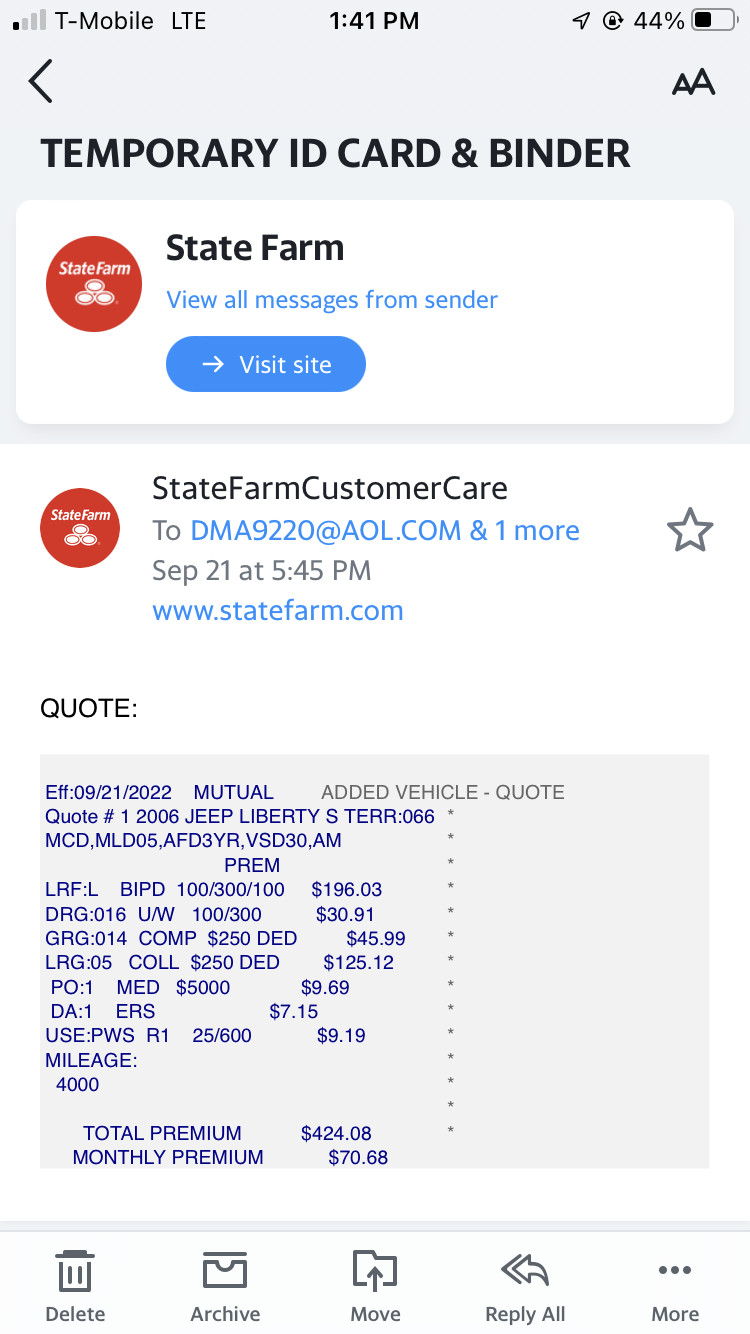Star this State Farm email
Viewport: 750px width, 1334px height.
[690, 530]
